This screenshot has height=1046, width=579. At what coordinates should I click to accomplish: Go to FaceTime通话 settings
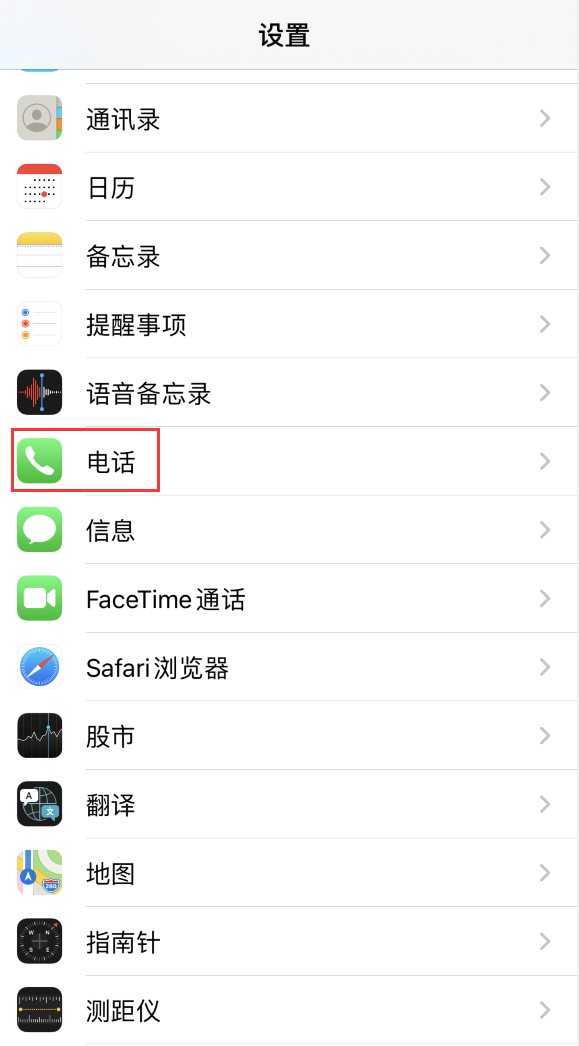[x=290, y=598]
